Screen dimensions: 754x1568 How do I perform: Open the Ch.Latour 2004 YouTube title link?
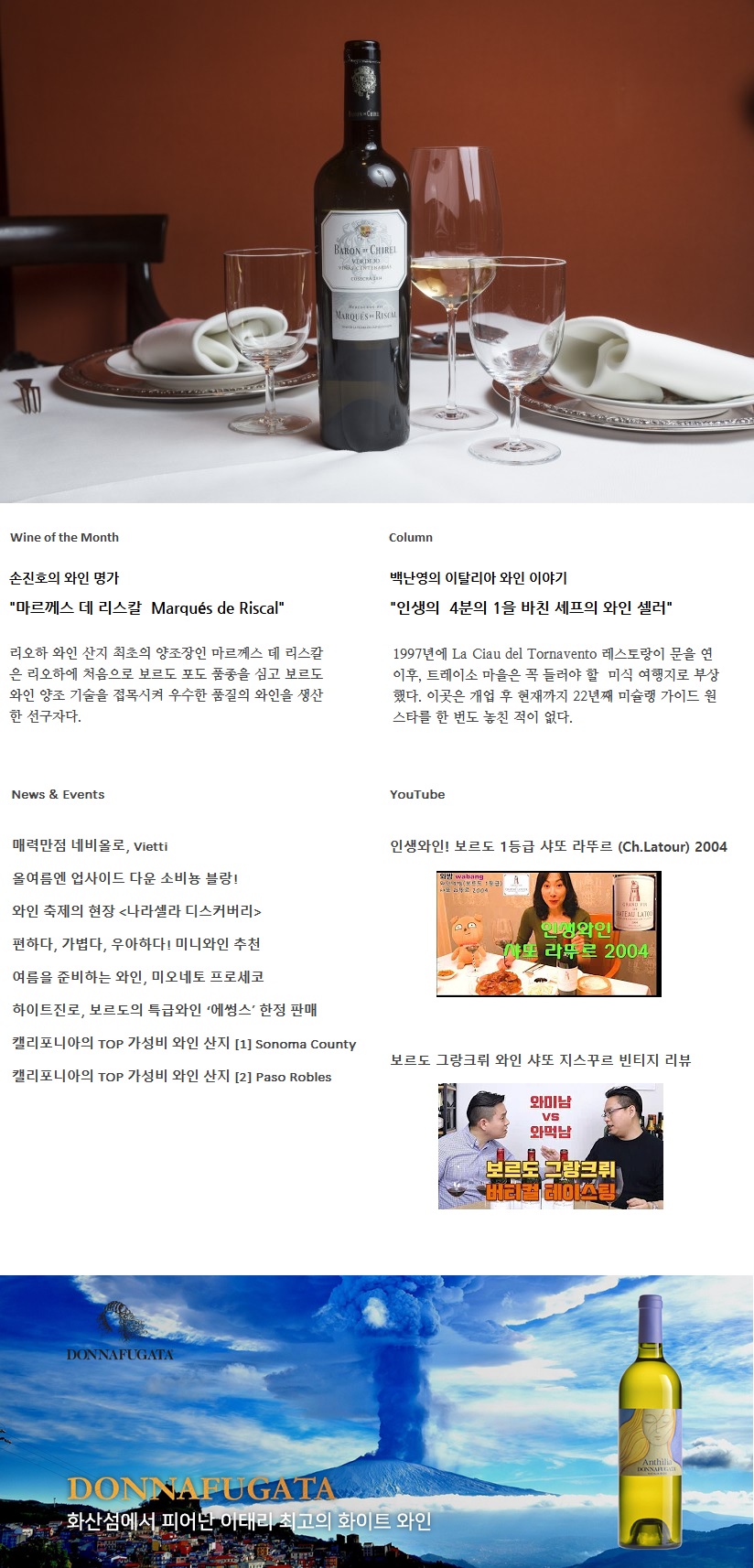pyautogui.click(x=558, y=847)
